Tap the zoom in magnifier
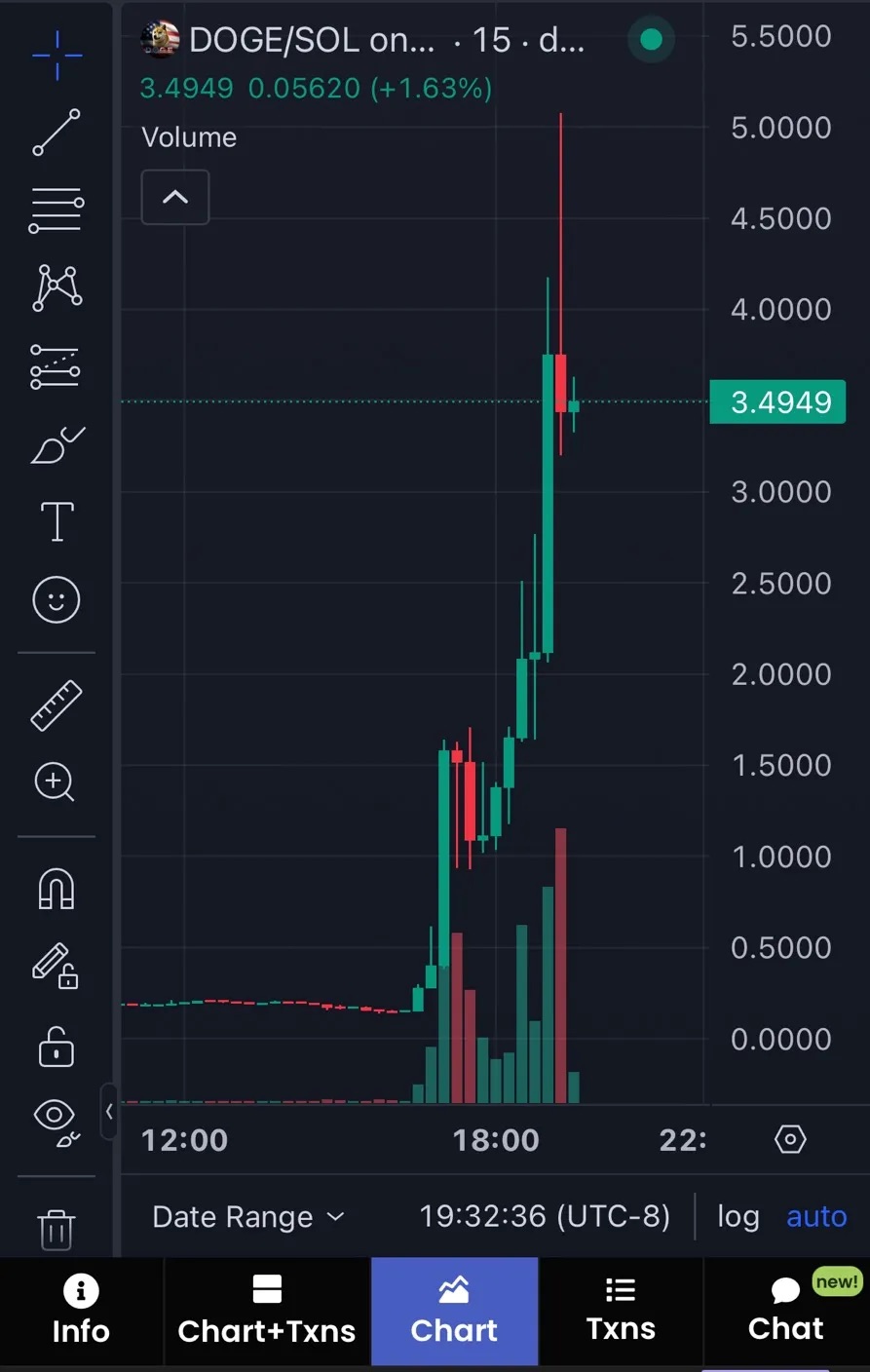 [57, 782]
